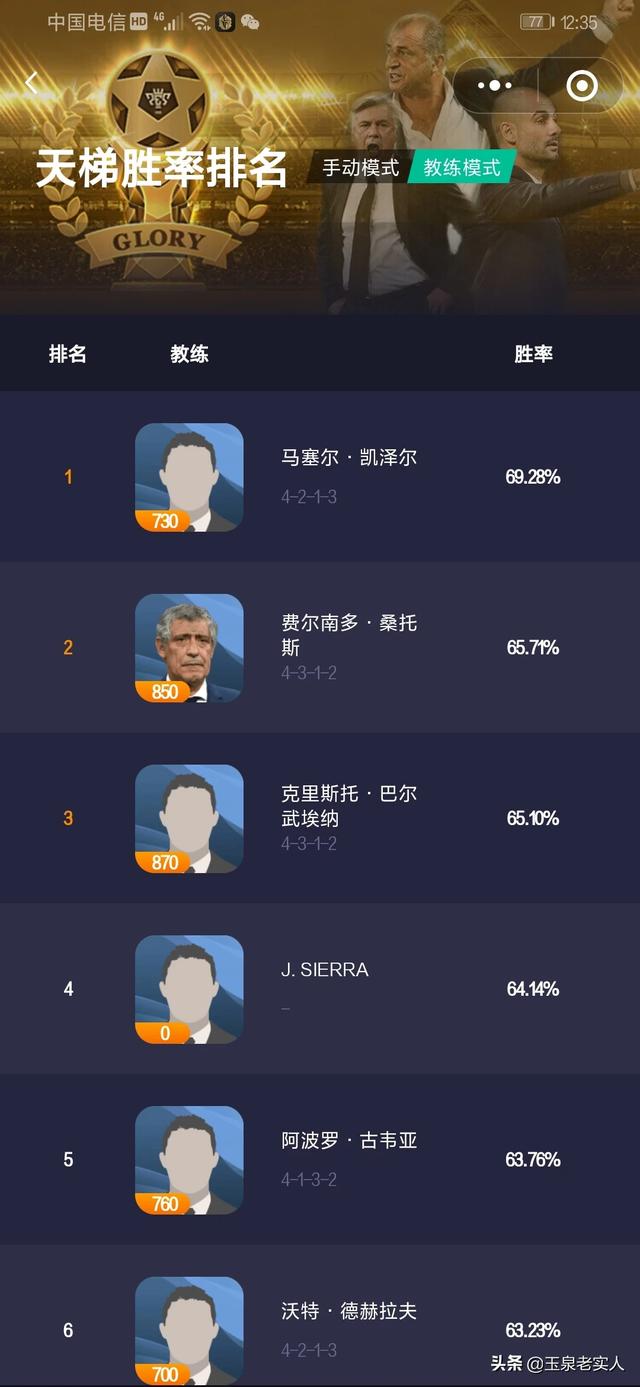Switch to 手动模式 tab
640x1387 pixels.
pyautogui.click(x=360, y=167)
